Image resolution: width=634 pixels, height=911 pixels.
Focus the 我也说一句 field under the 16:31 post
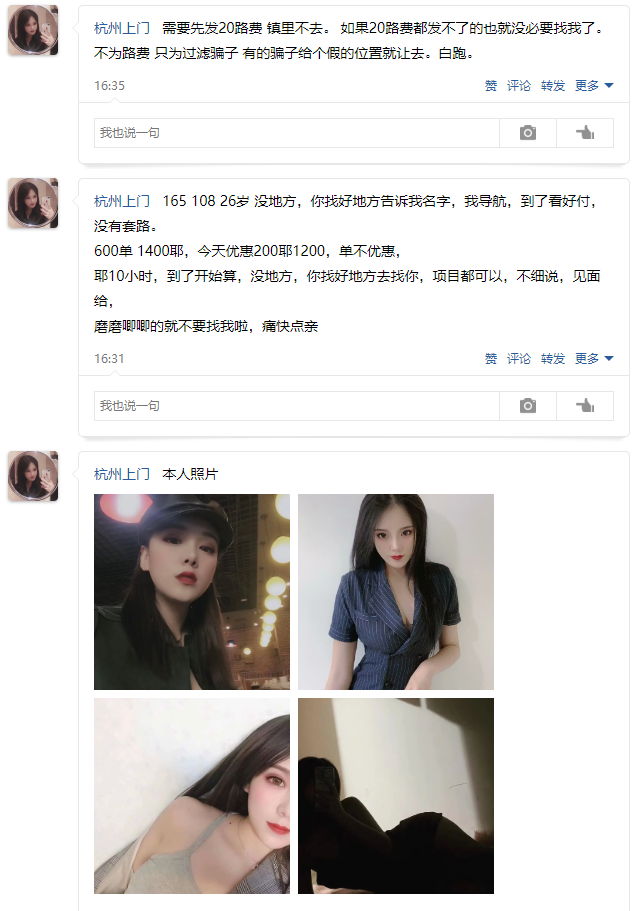pyautogui.click(x=296, y=406)
